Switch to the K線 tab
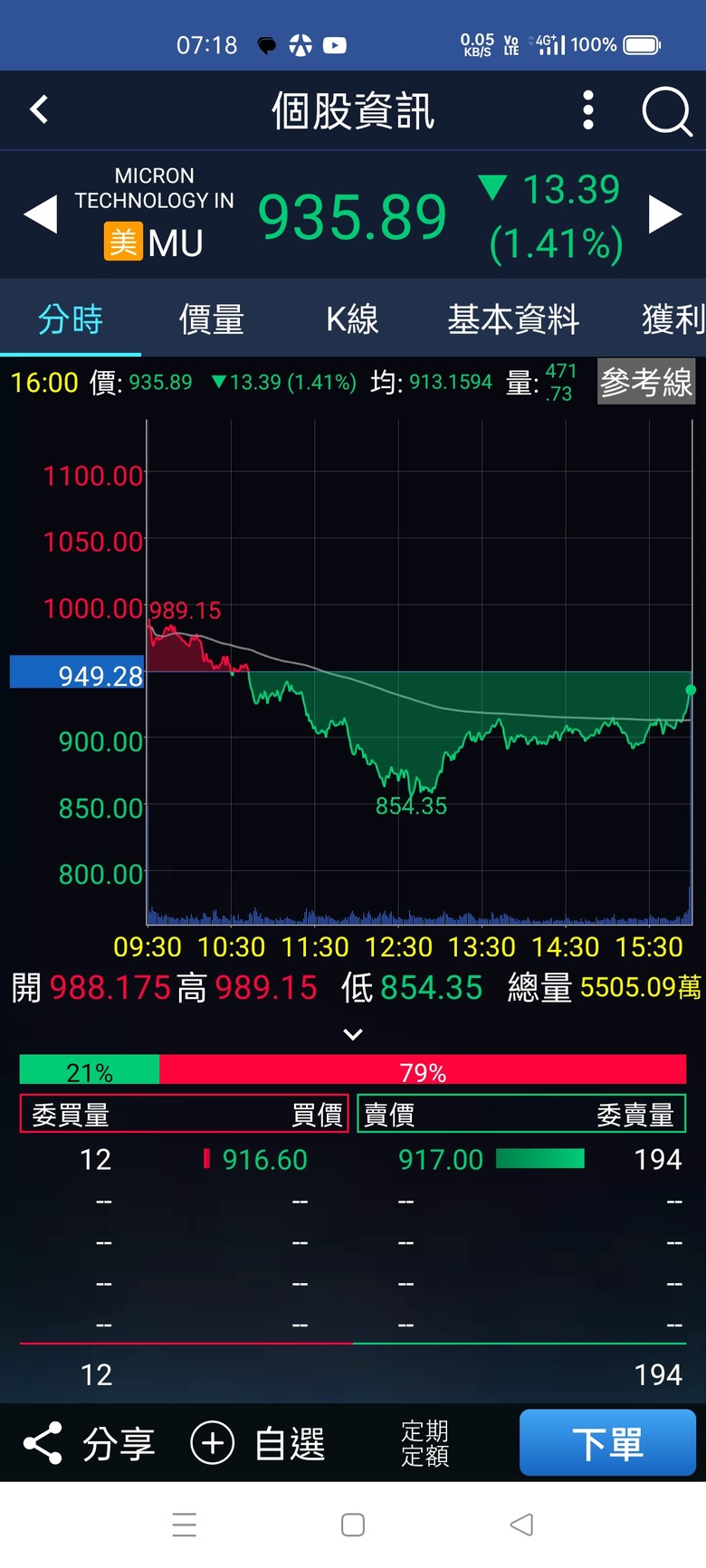 [352, 319]
